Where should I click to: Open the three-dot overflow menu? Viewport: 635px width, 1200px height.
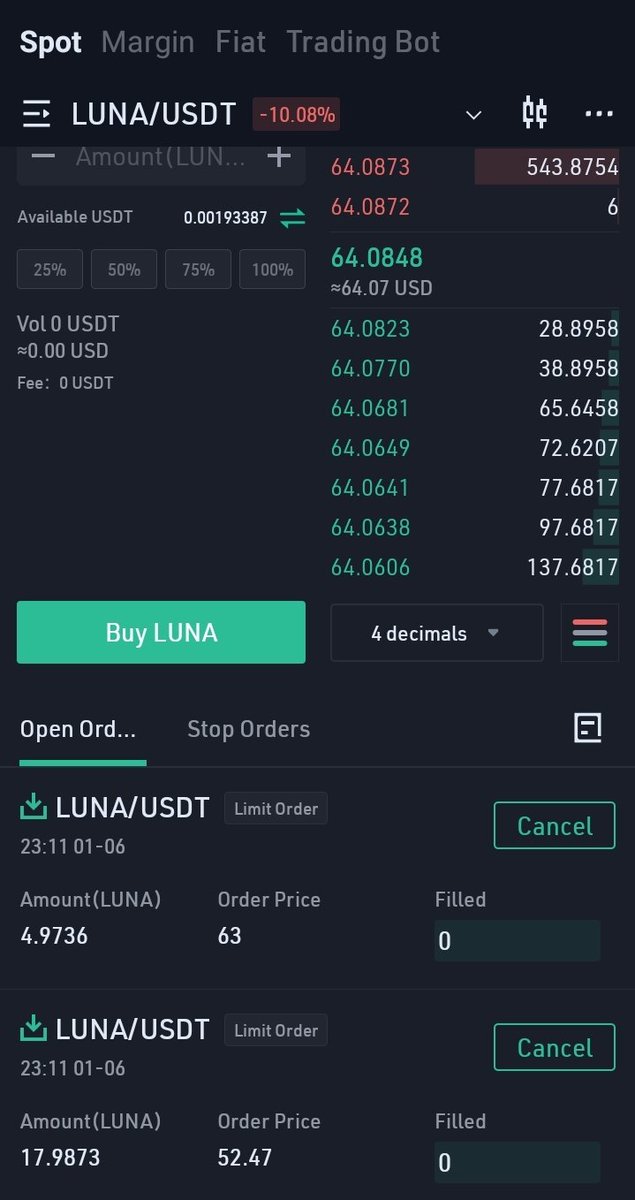[x=599, y=114]
